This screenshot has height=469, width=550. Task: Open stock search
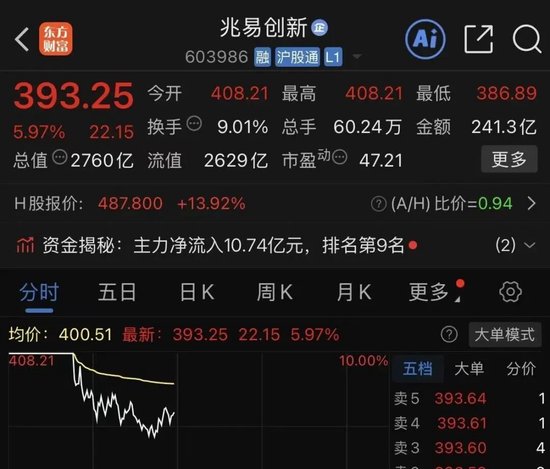526,39
